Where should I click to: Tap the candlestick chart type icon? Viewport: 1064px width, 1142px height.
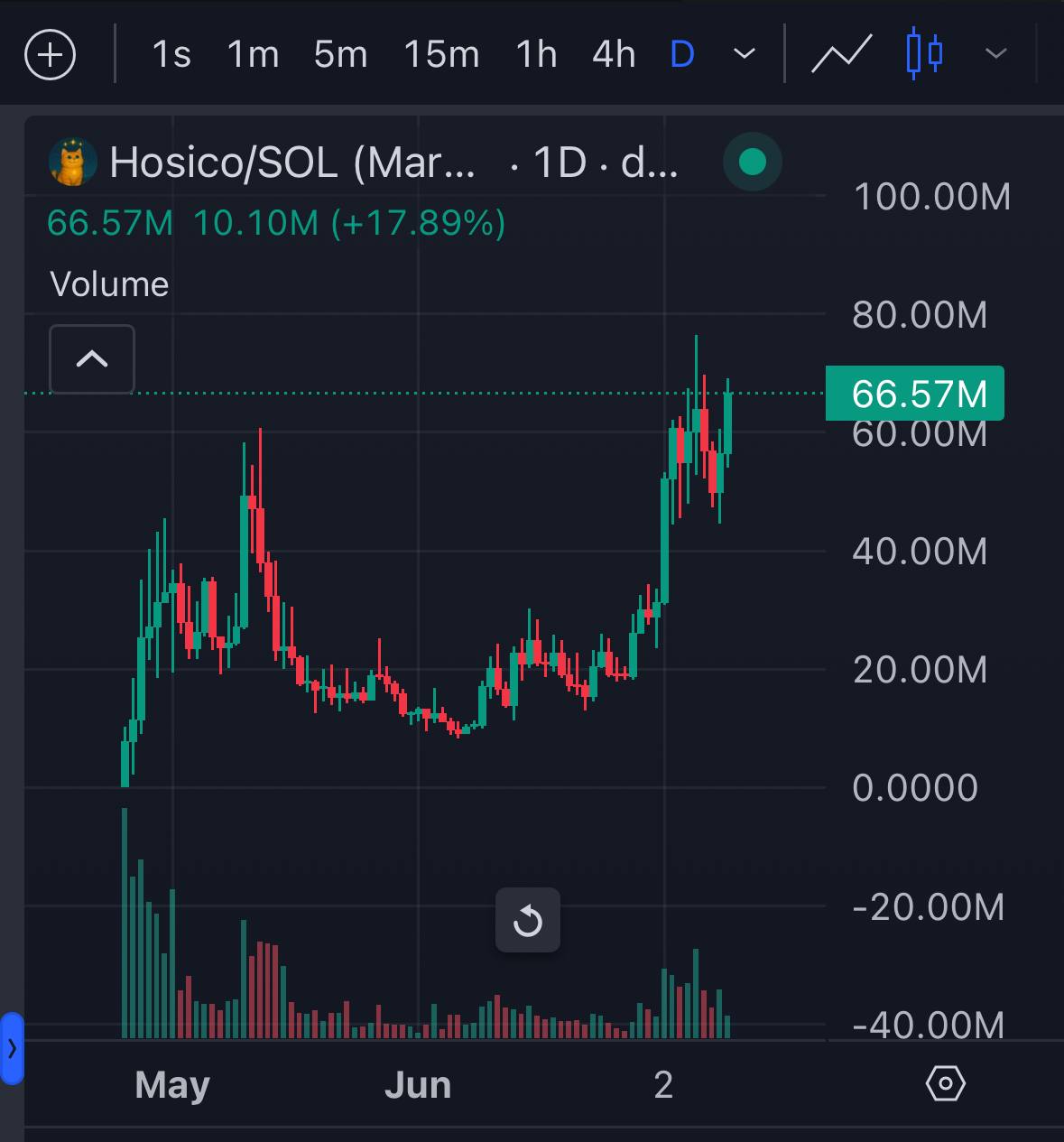click(x=924, y=55)
